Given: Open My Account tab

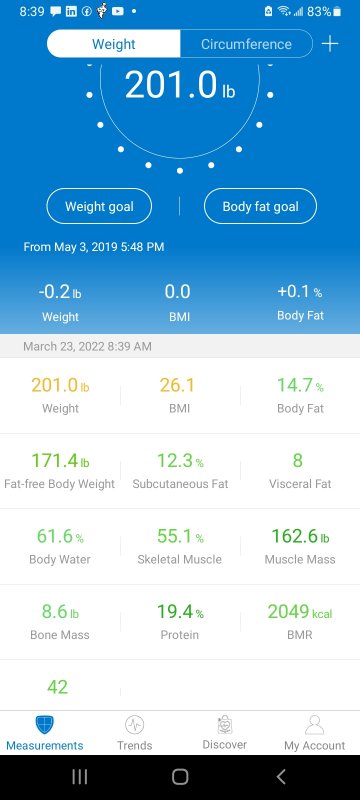Looking at the screenshot, I should point(314,733).
